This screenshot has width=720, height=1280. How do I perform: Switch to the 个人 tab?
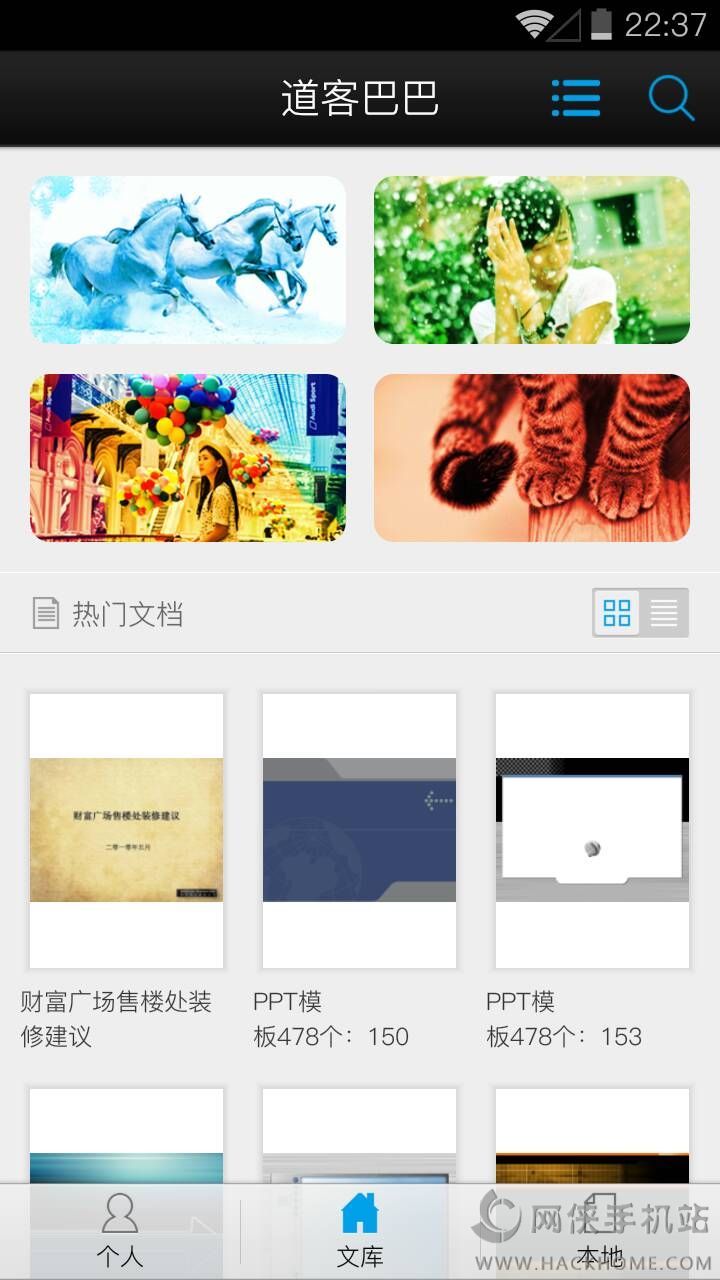pos(120,1232)
